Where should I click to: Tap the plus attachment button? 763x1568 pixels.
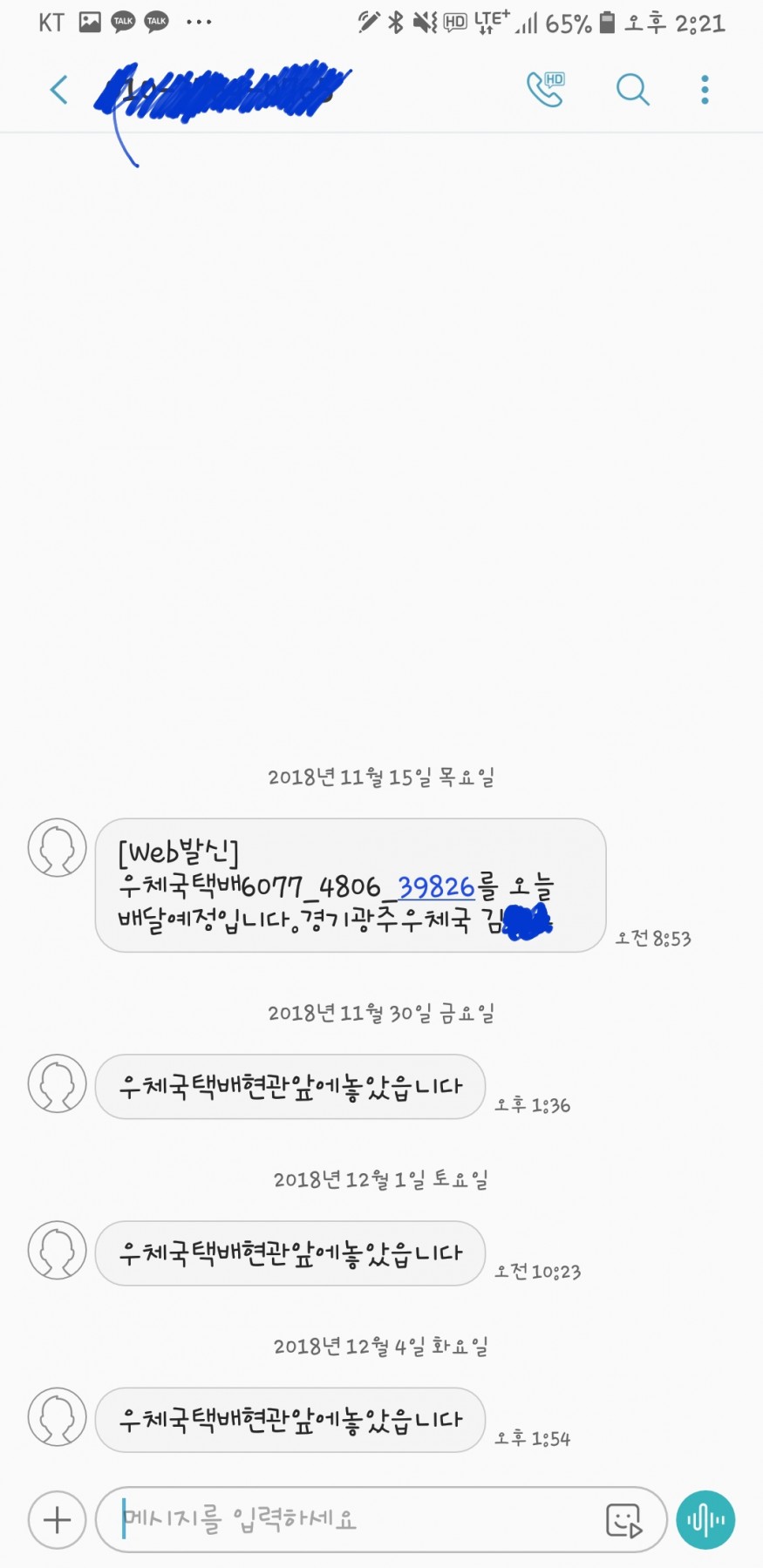[58, 1520]
